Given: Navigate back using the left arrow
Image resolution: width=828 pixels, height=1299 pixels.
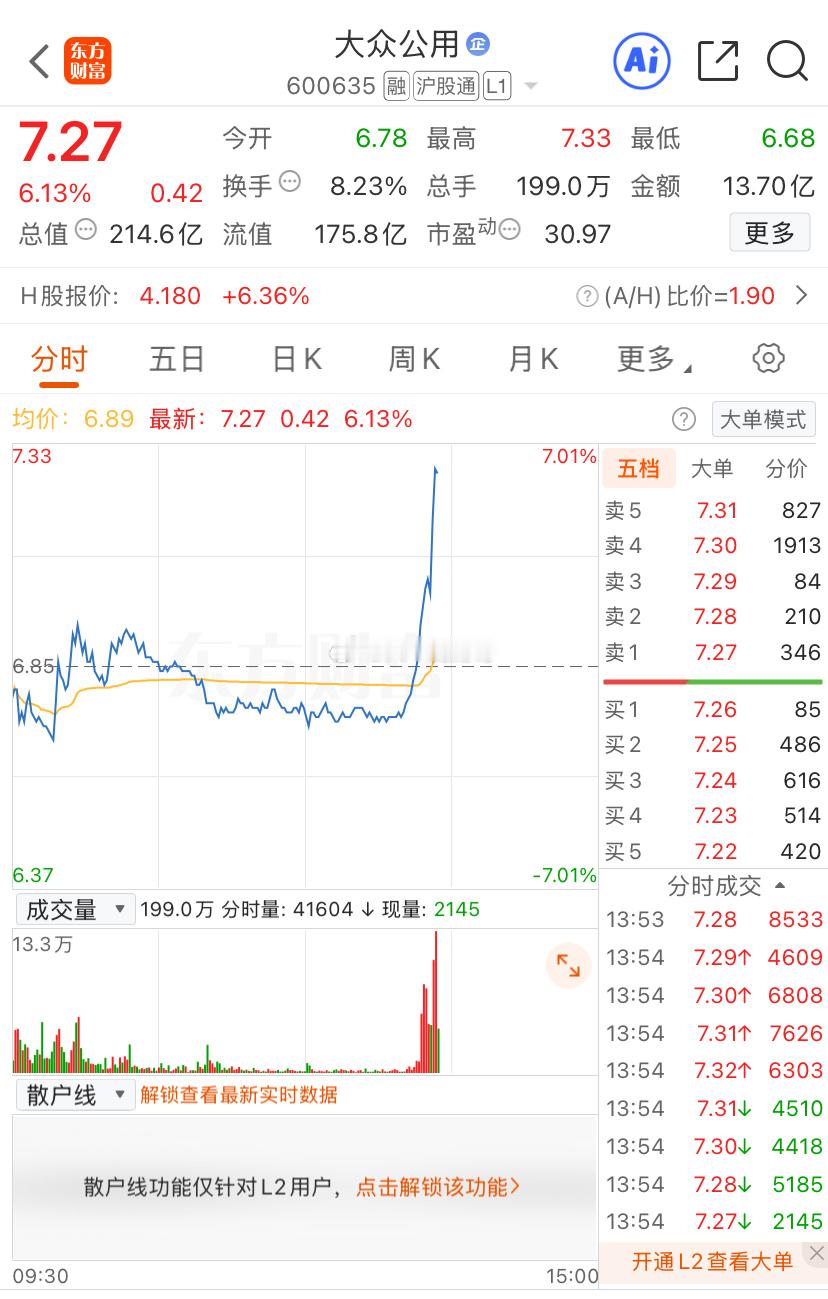Looking at the screenshot, I should pyautogui.click(x=38, y=61).
